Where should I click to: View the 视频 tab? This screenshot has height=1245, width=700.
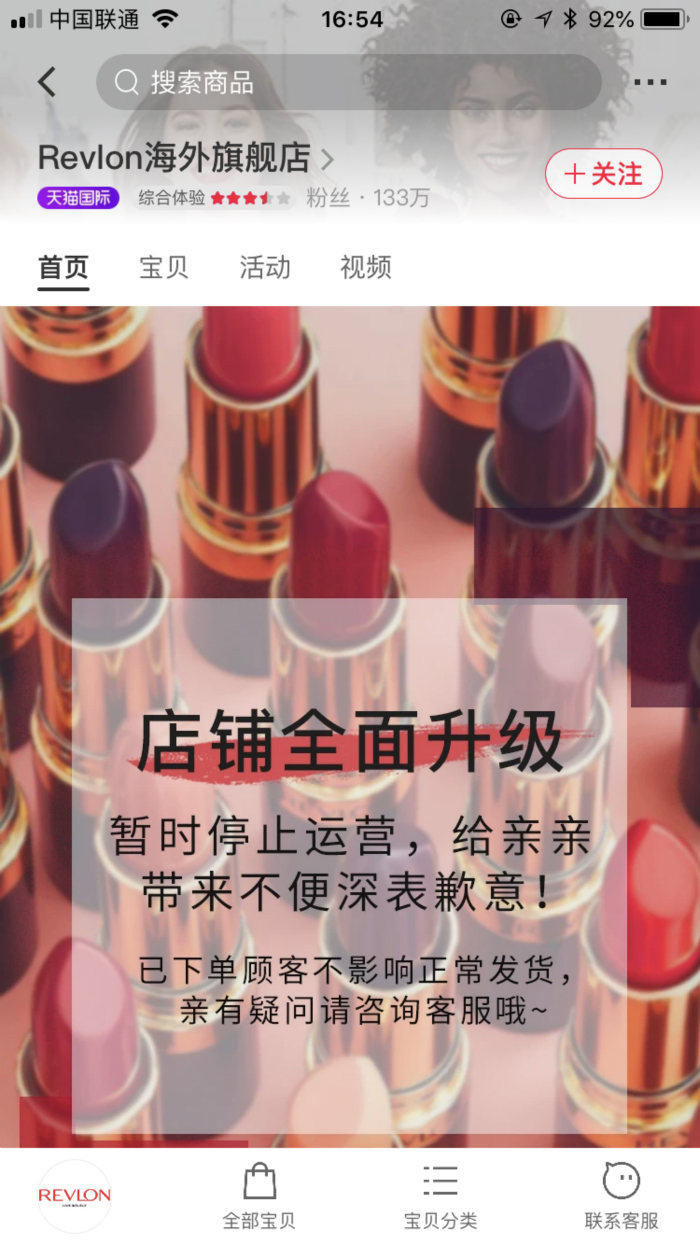click(365, 267)
